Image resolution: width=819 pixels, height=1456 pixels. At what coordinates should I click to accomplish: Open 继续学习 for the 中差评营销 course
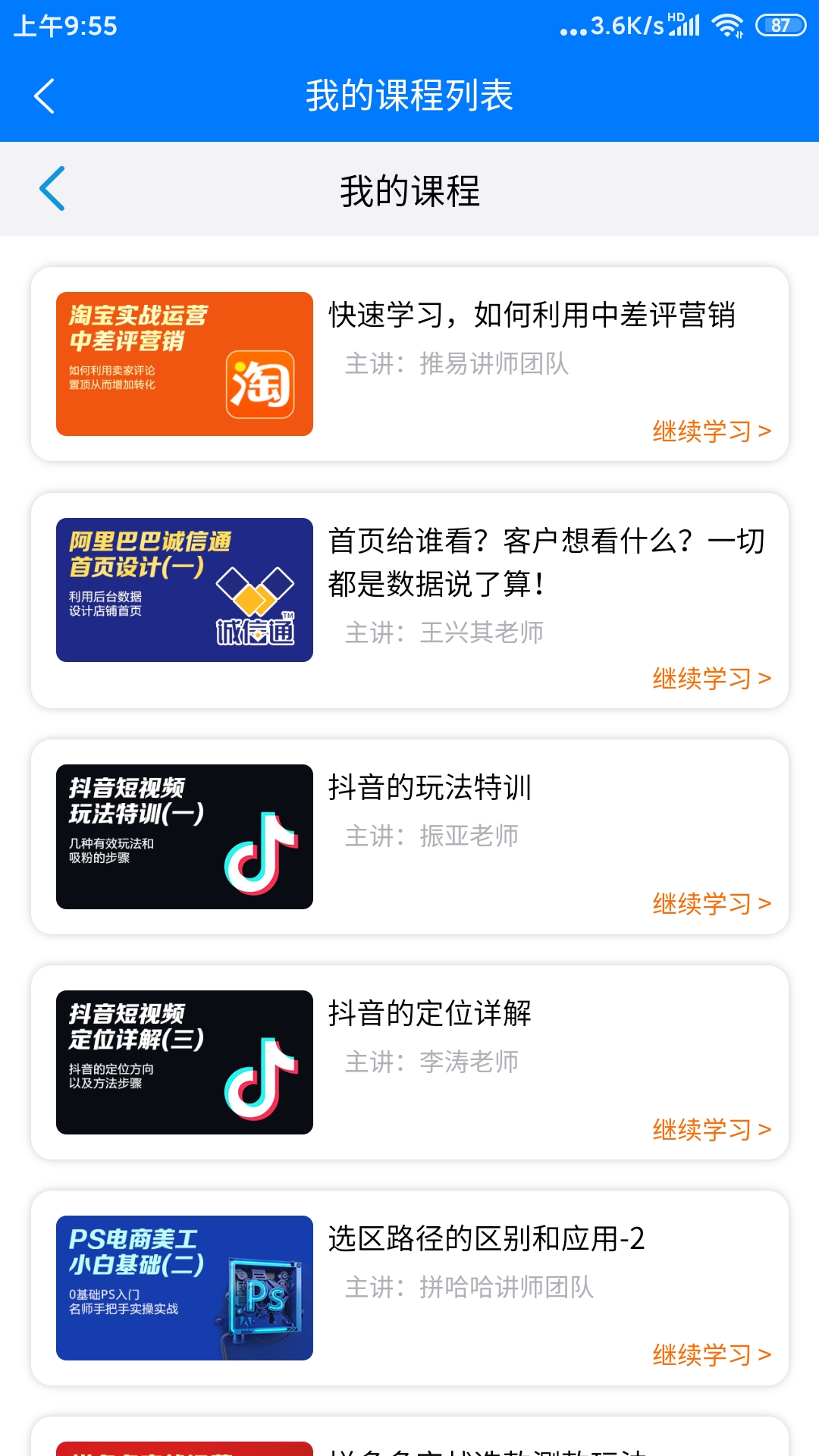(711, 429)
